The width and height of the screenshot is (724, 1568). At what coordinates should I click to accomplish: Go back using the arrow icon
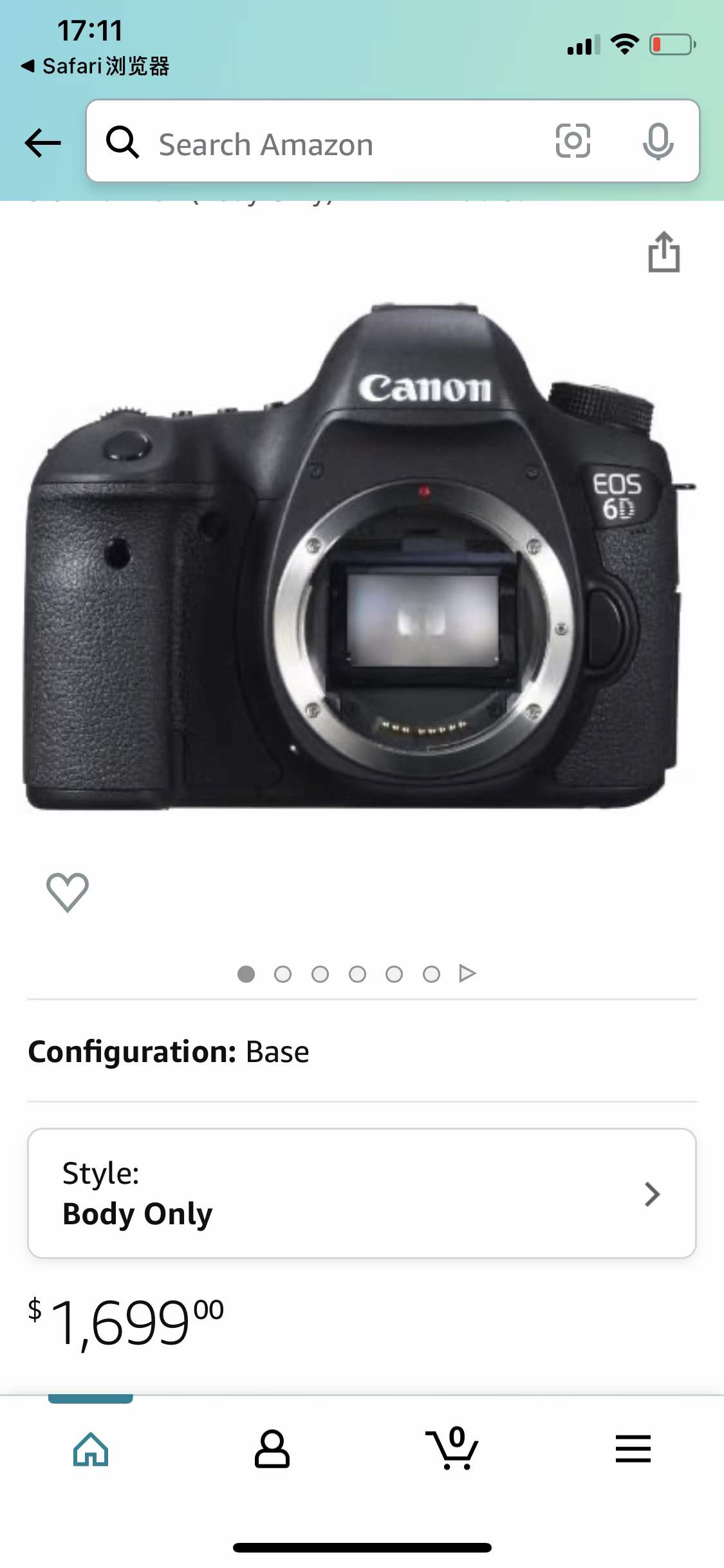42,142
